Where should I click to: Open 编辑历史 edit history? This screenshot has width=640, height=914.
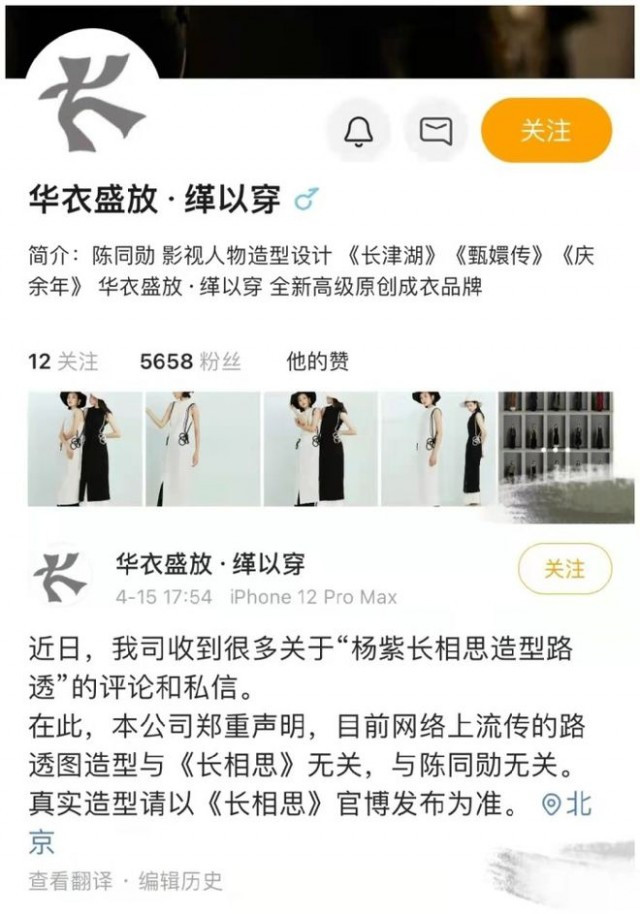(180, 881)
